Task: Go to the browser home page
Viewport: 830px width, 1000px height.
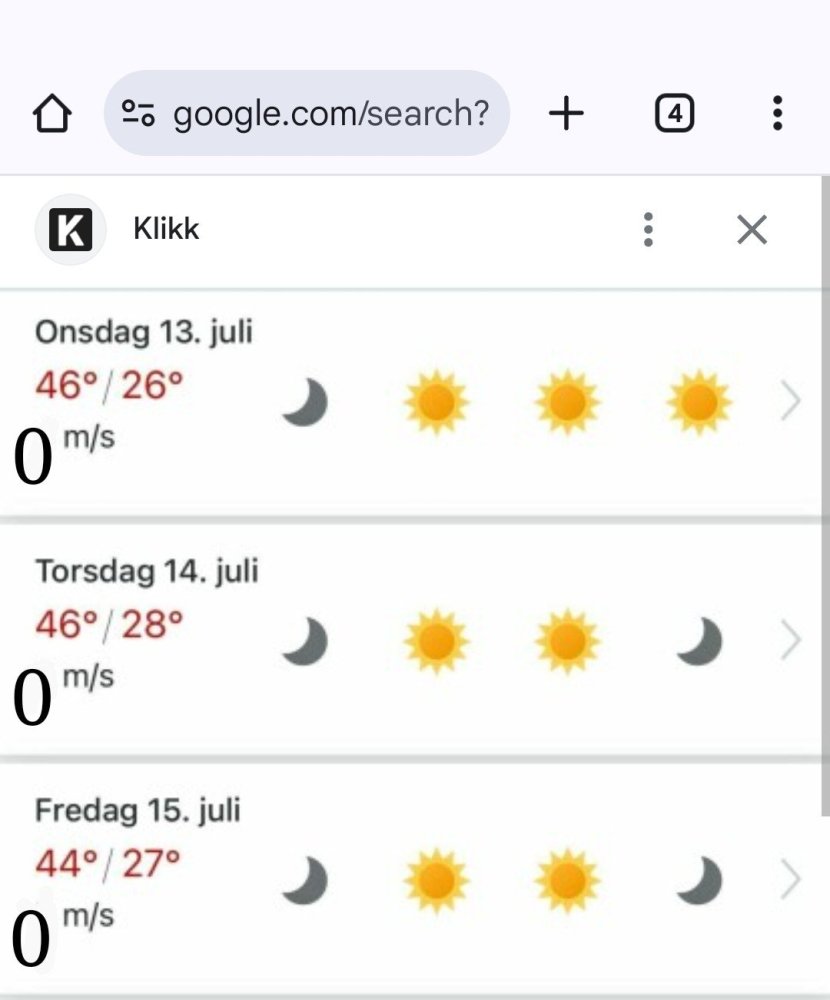Action: [52, 114]
